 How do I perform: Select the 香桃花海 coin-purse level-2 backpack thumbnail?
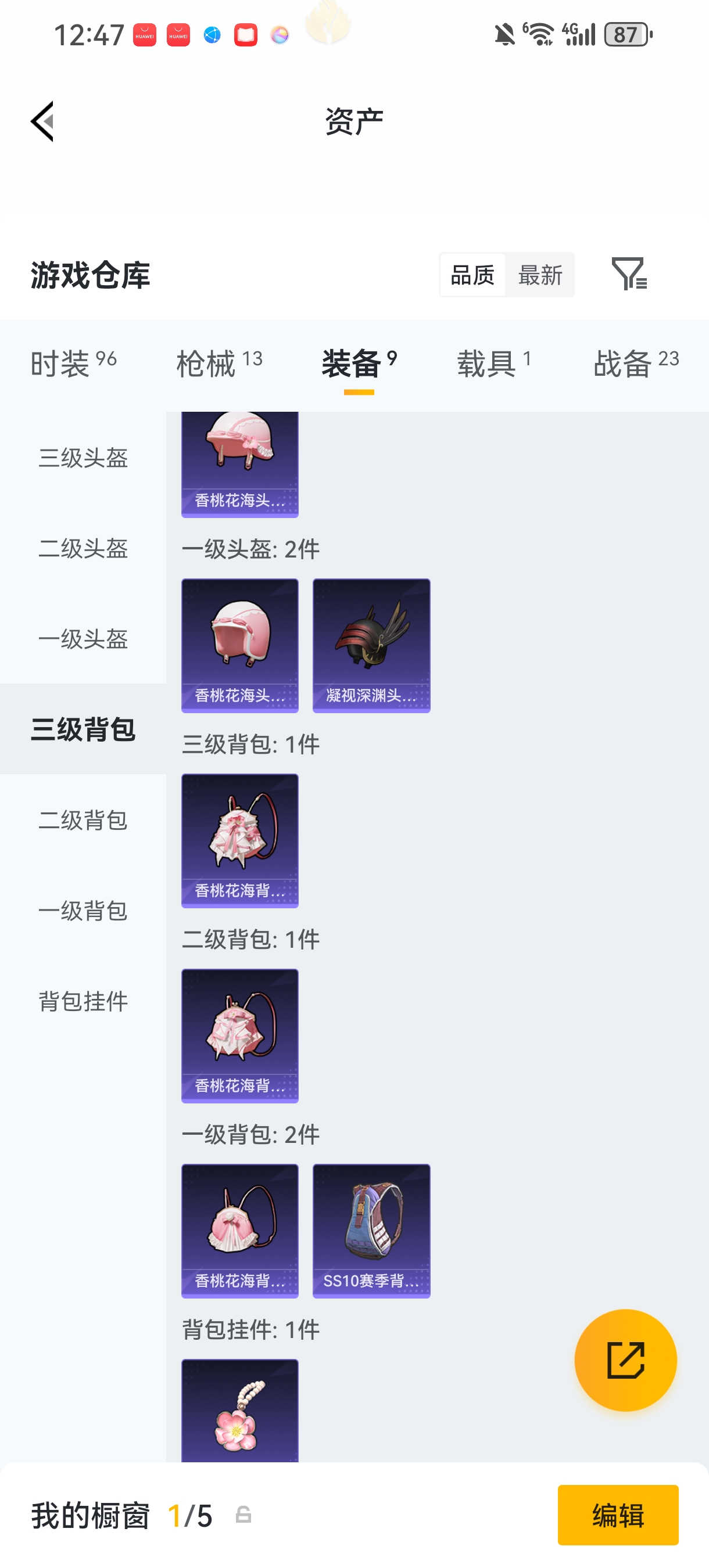pyautogui.click(x=239, y=1037)
